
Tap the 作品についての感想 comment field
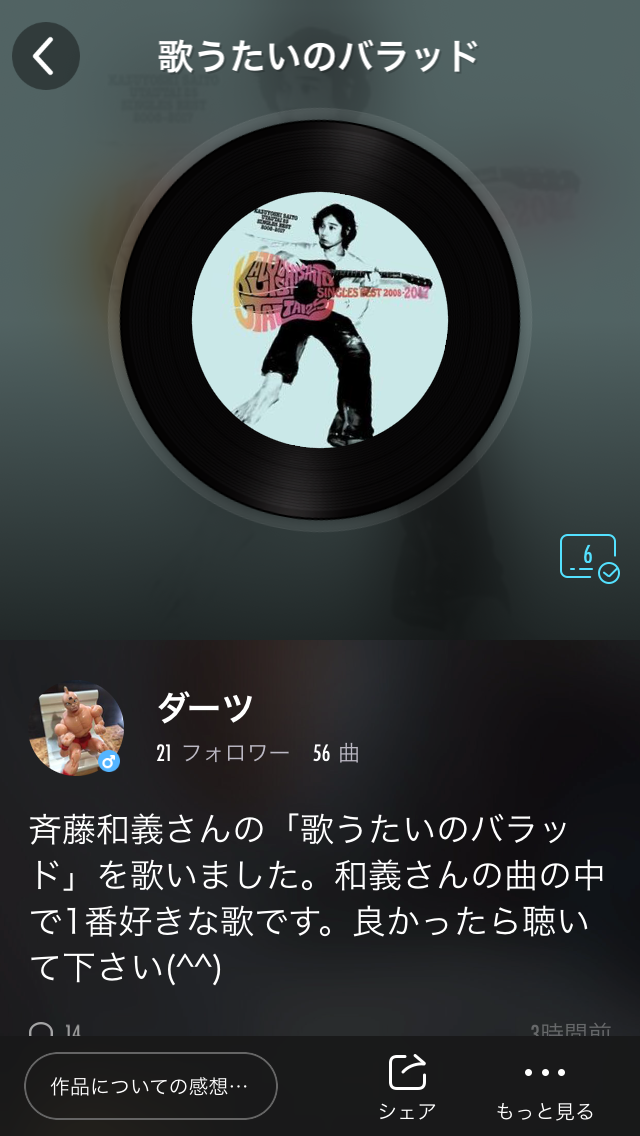(151, 1085)
